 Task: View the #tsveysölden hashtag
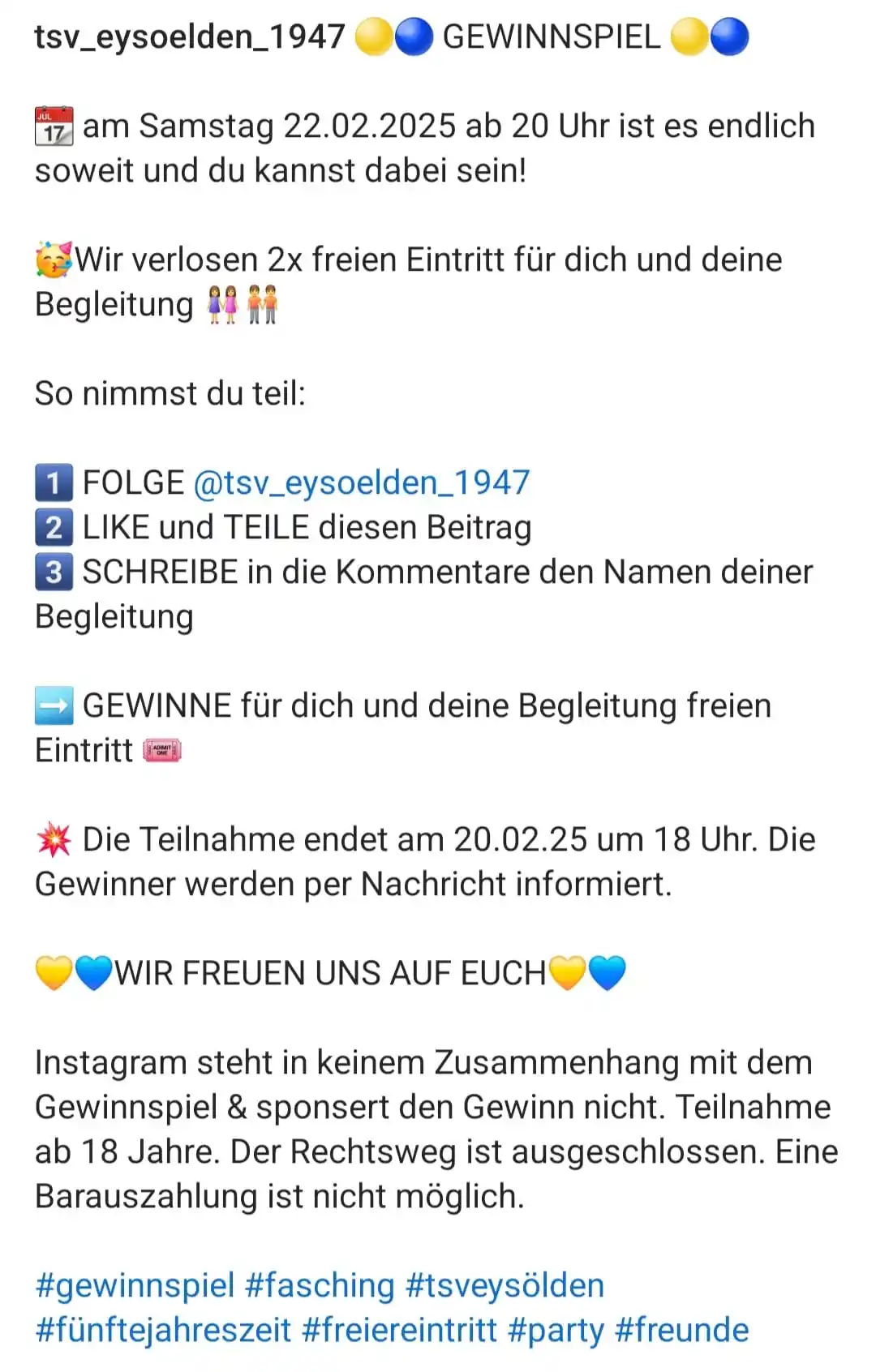(505, 1286)
